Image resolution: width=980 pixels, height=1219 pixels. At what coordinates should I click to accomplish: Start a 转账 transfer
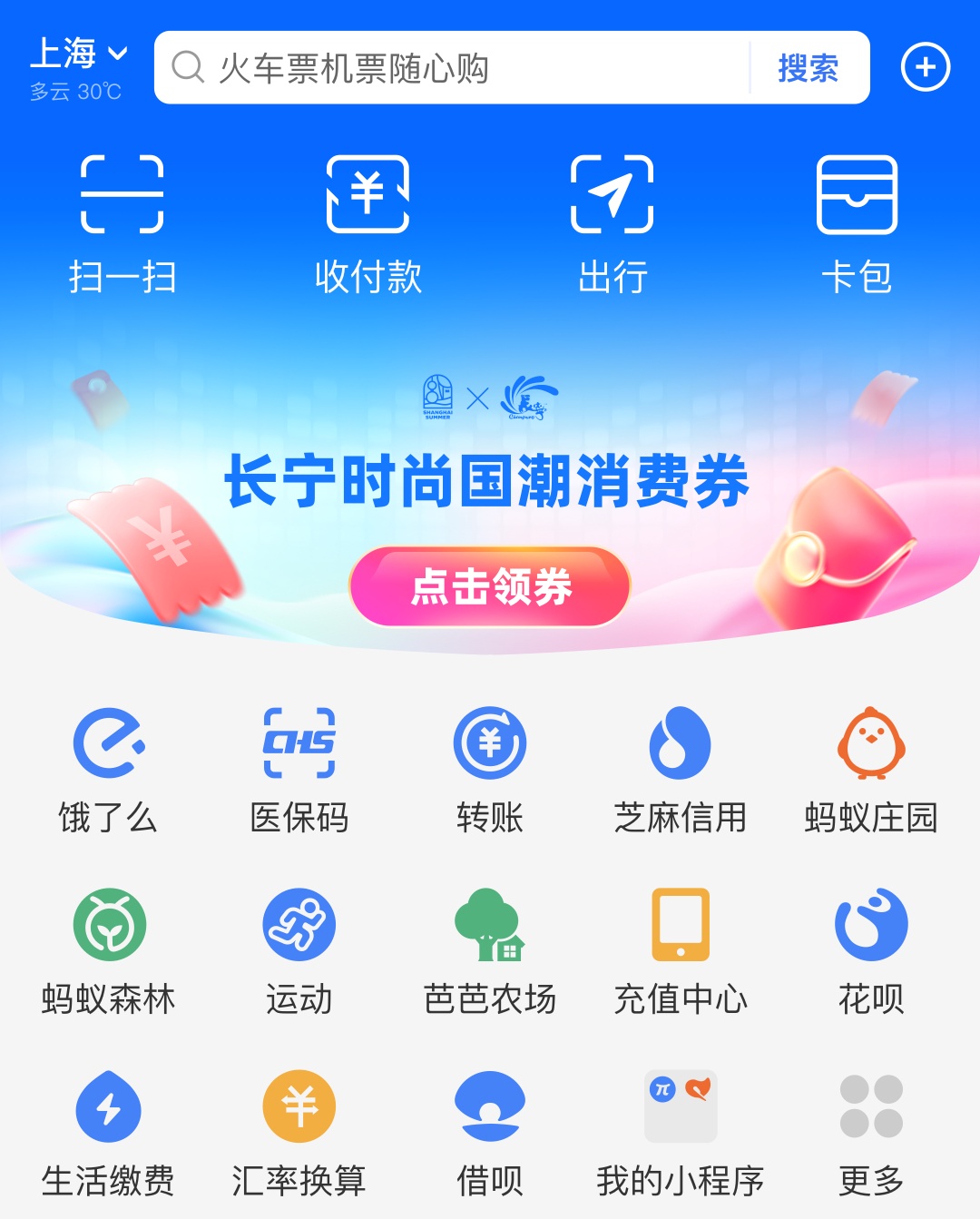click(x=490, y=767)
